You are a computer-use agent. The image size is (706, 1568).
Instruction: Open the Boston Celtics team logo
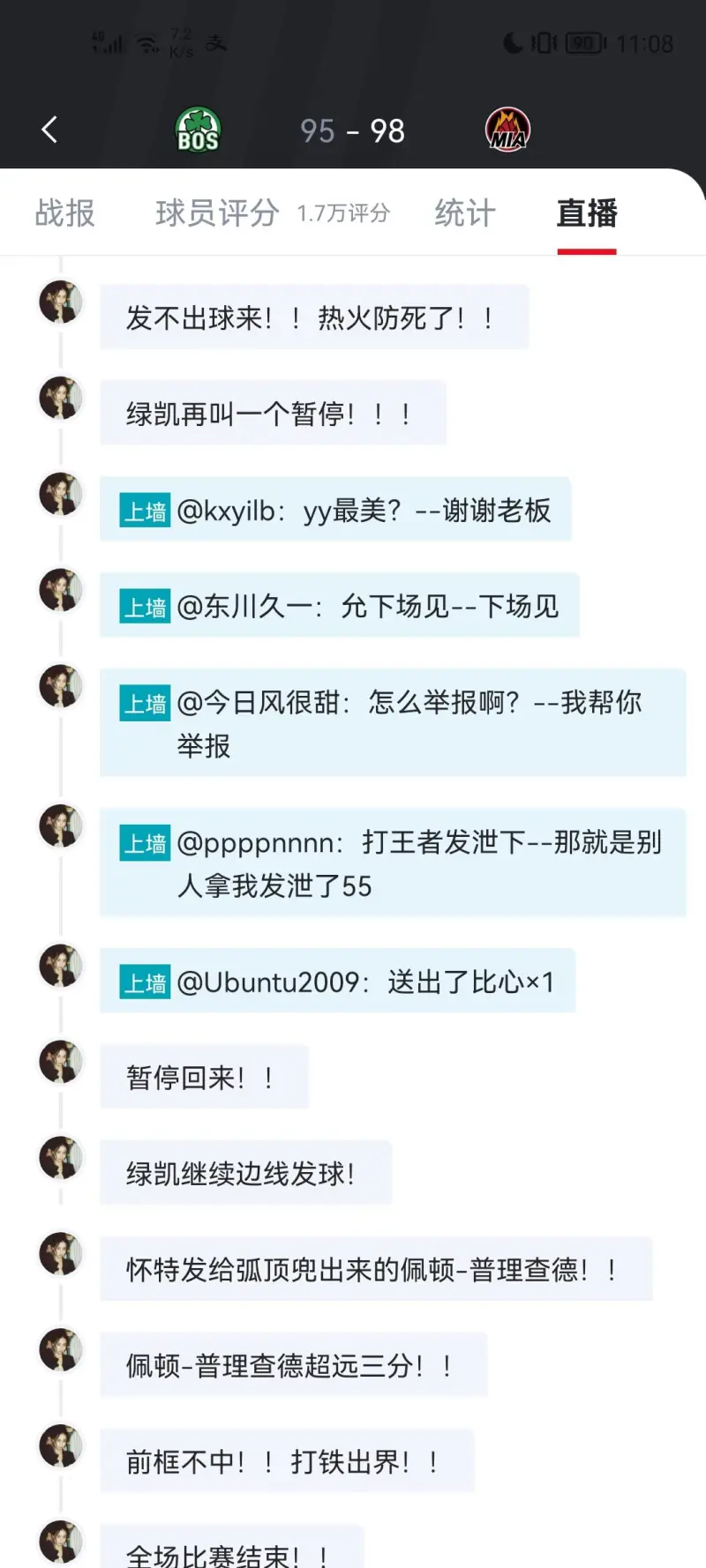click(199, 131)
